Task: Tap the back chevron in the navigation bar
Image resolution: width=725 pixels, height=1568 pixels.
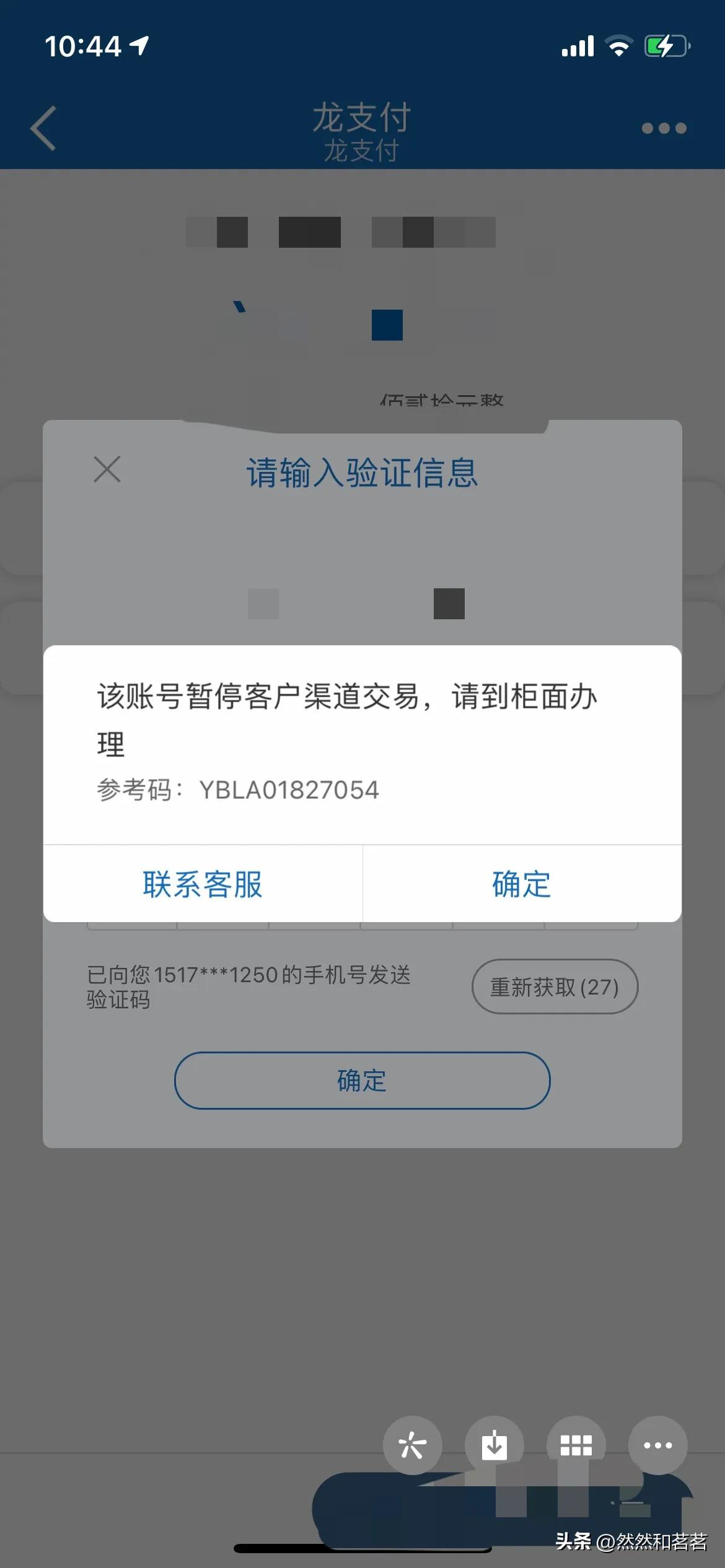Action: pyautogui.click(x=42, y=129)
